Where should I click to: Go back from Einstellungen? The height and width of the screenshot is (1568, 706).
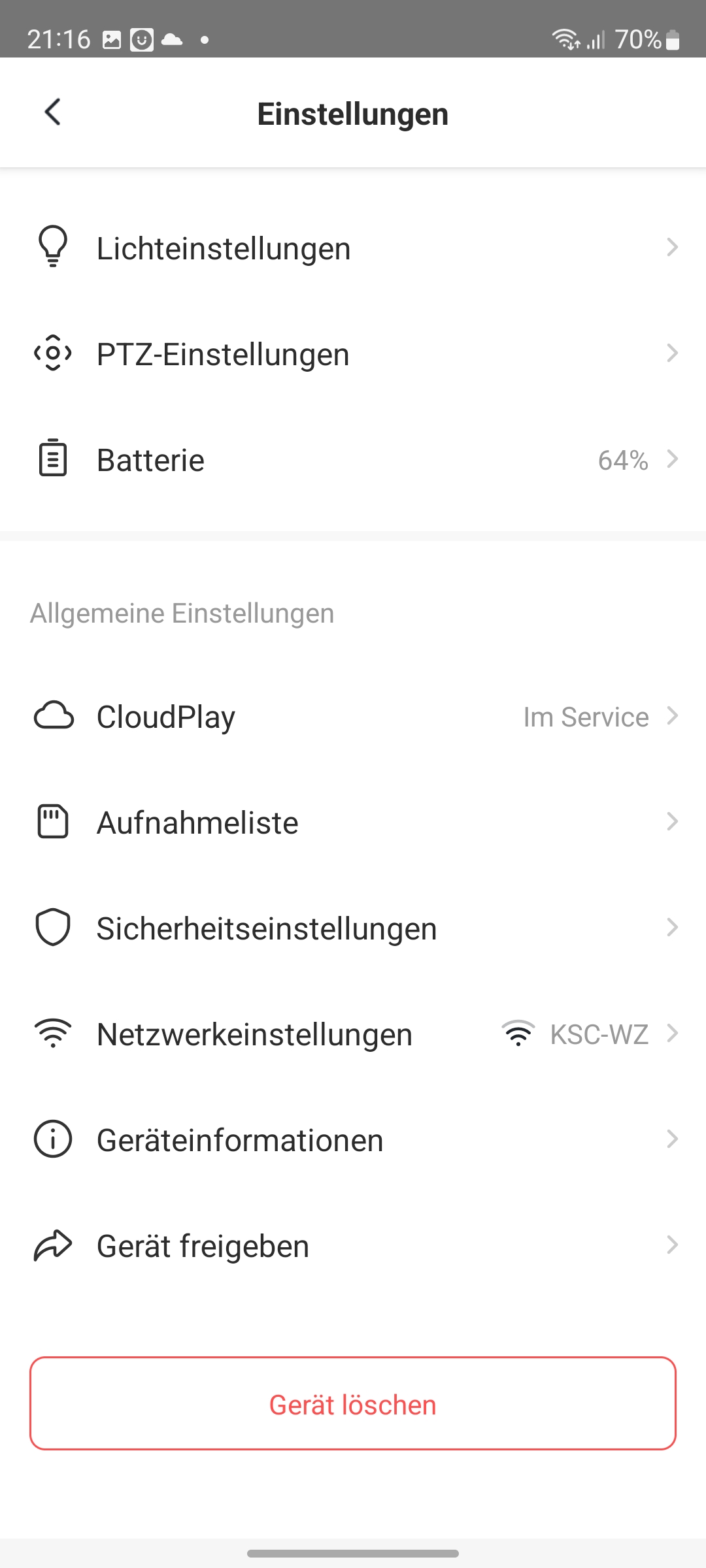click(53, 112)
